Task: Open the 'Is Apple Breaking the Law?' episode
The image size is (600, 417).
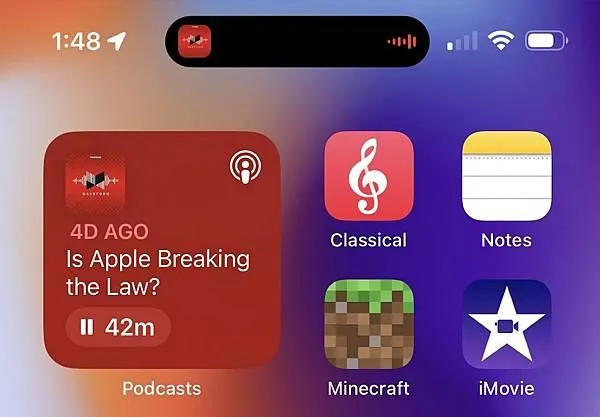Action: click(156, 273)
